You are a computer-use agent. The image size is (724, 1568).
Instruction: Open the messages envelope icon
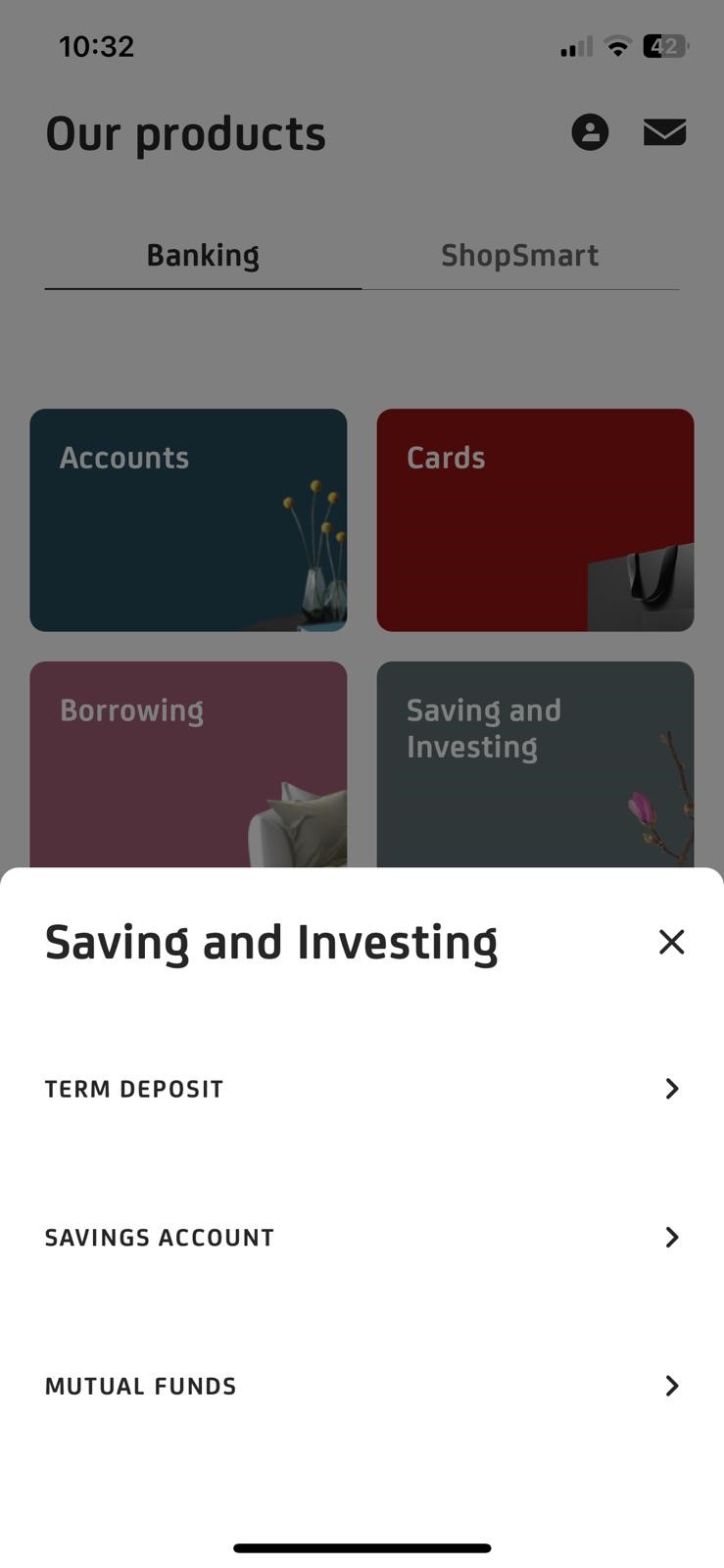[x=663, y=132]
